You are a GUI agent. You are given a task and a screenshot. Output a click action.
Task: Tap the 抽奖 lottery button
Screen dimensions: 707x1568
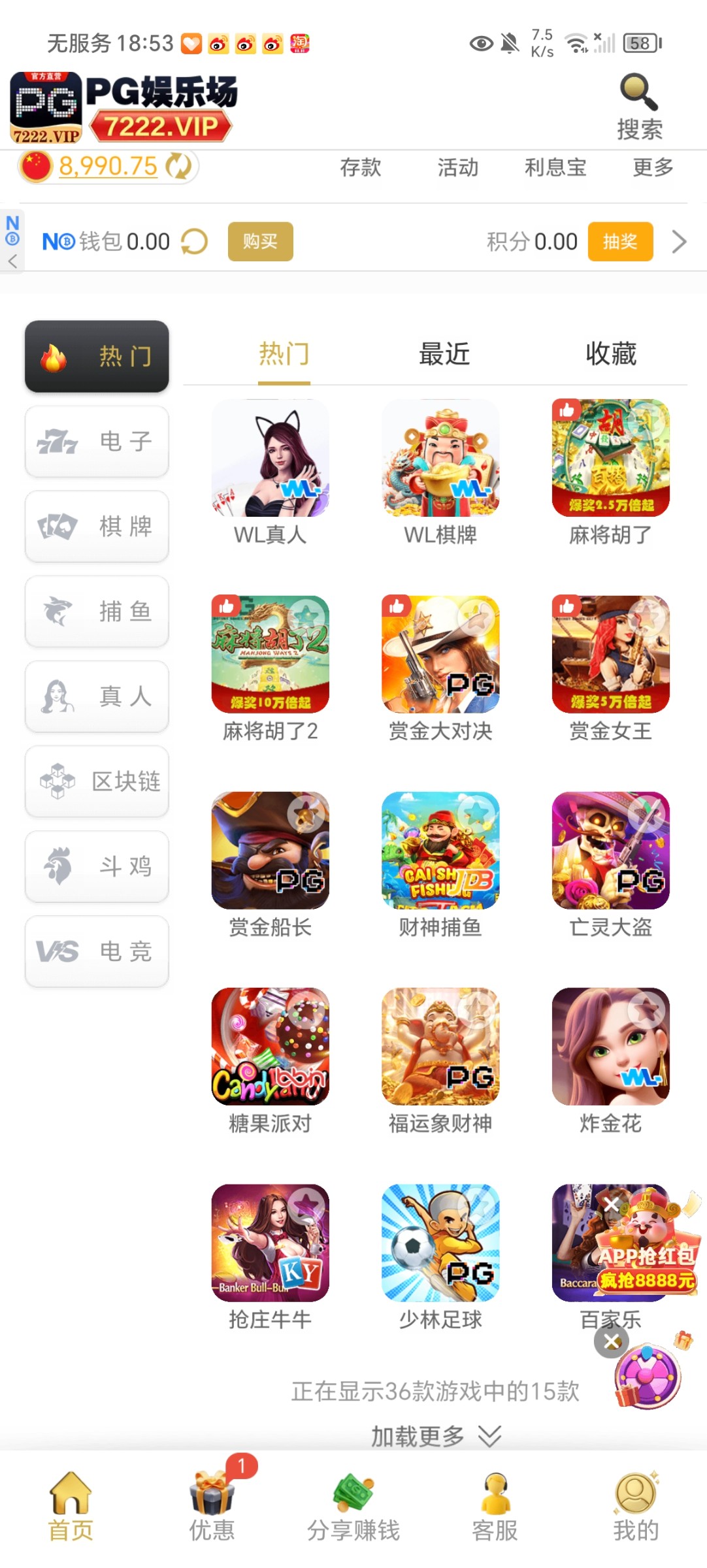click(619, 242)
